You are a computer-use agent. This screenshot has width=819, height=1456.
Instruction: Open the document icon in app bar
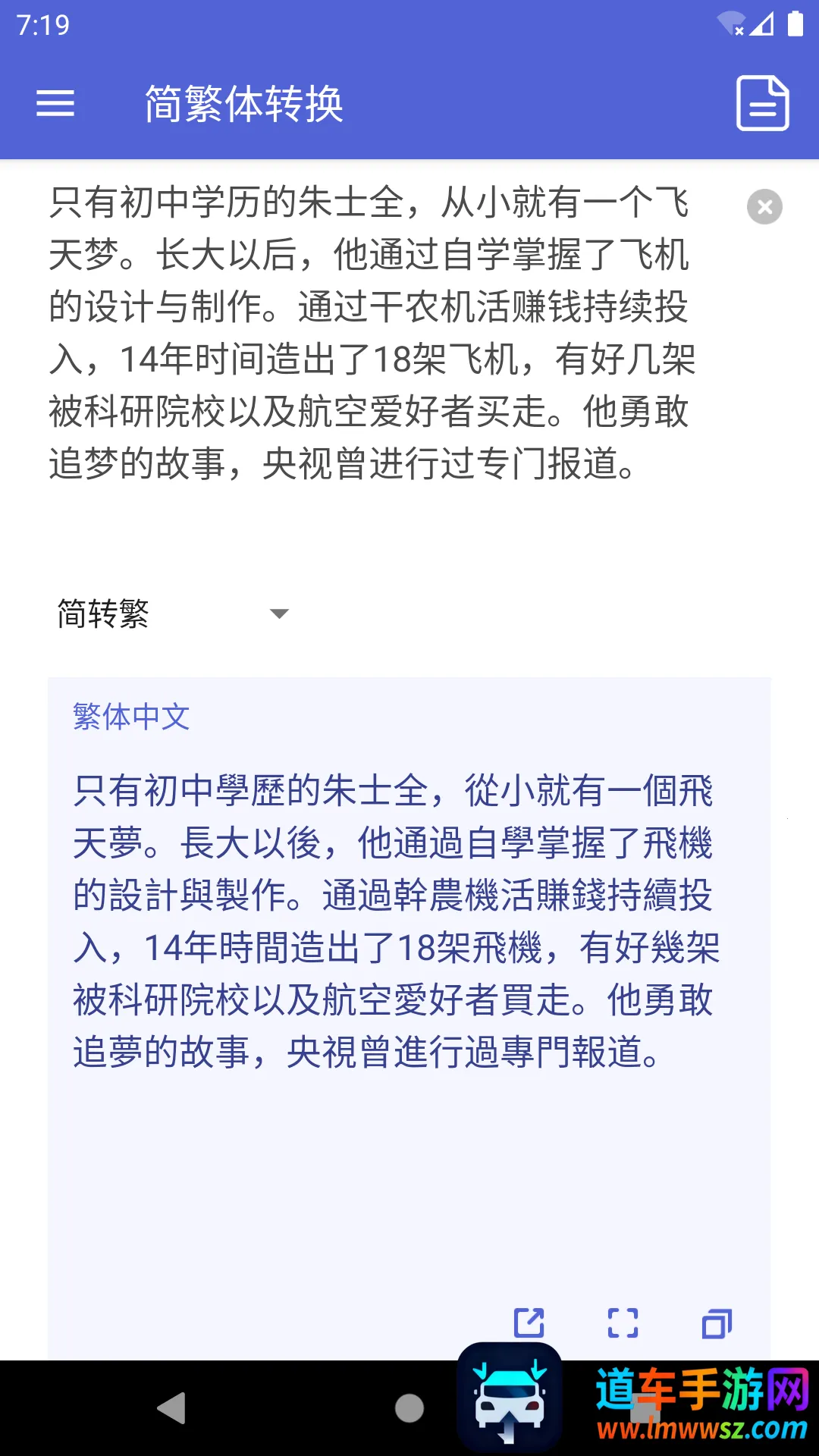pos(763,103)
